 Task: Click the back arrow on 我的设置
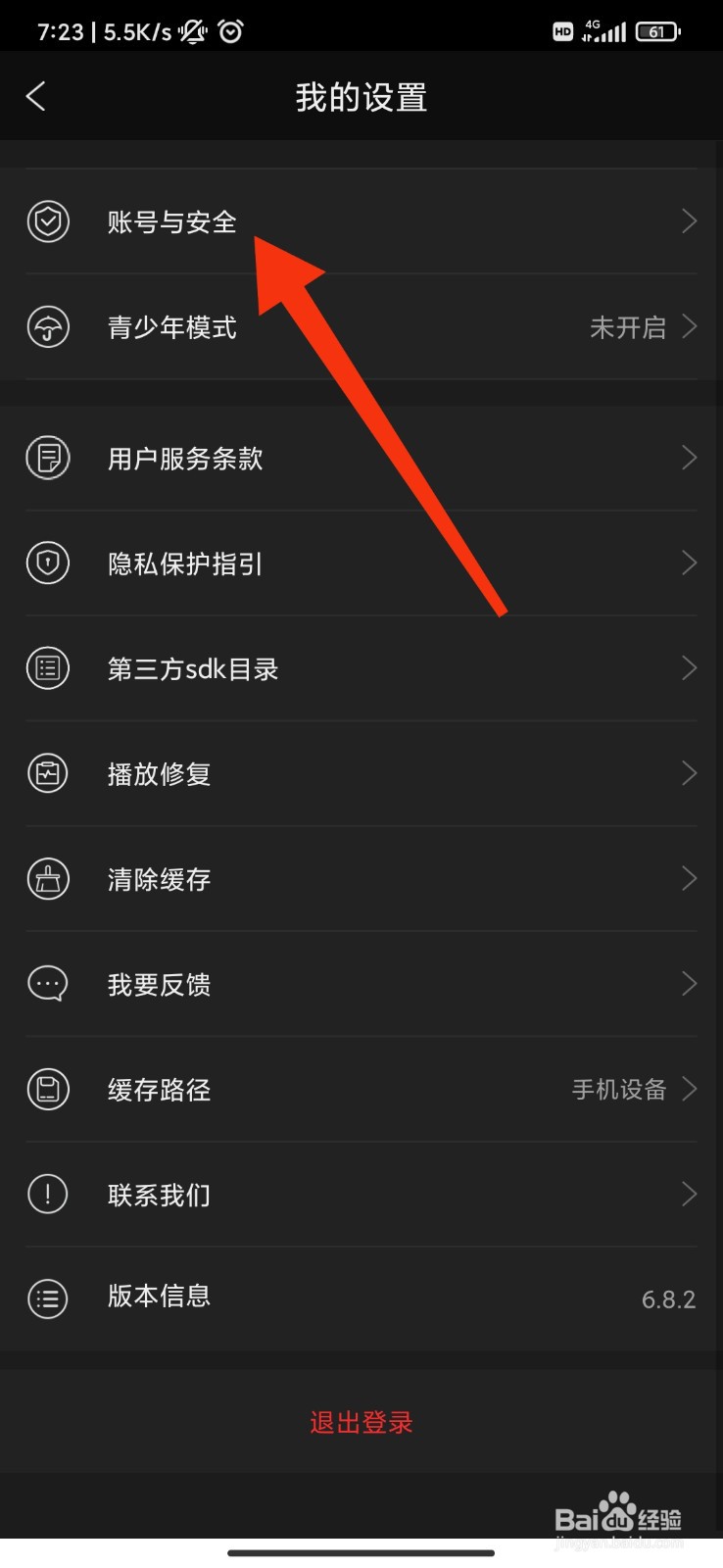(36, 96)
